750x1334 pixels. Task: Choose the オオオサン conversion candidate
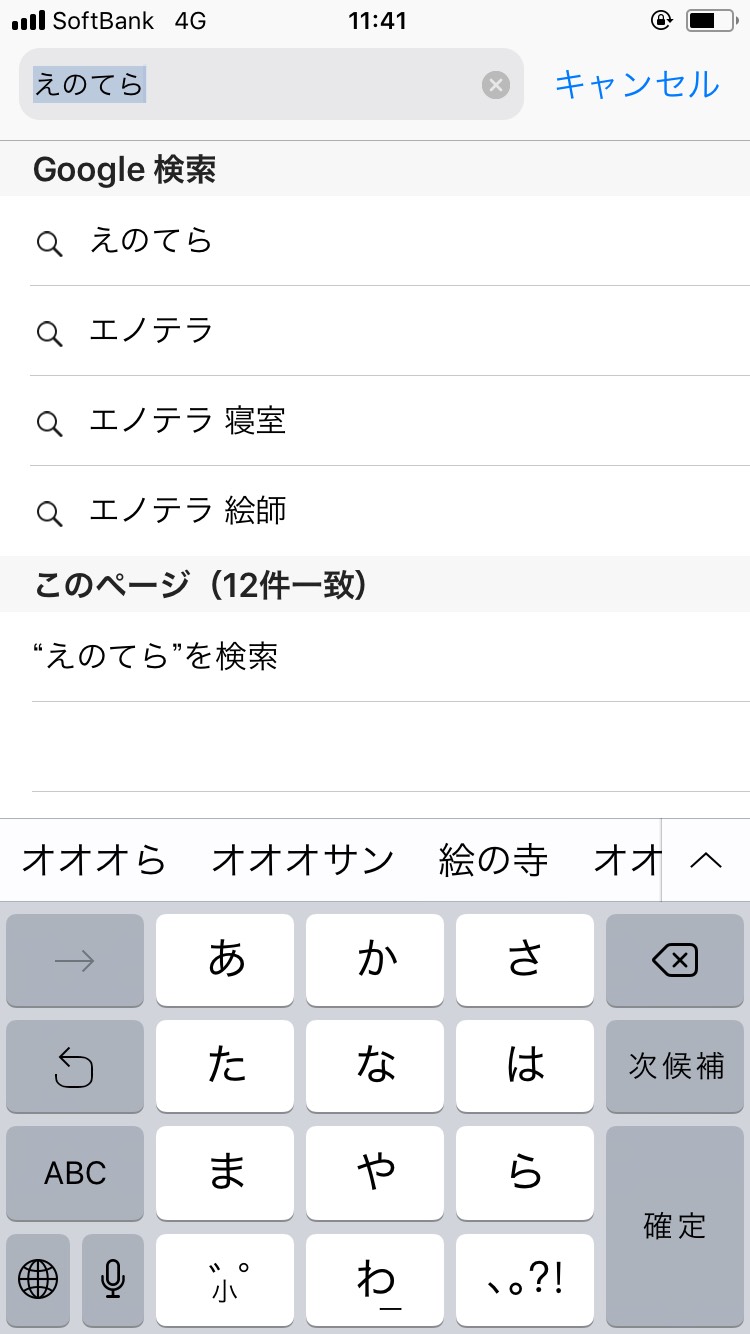[x=302, y=860]
